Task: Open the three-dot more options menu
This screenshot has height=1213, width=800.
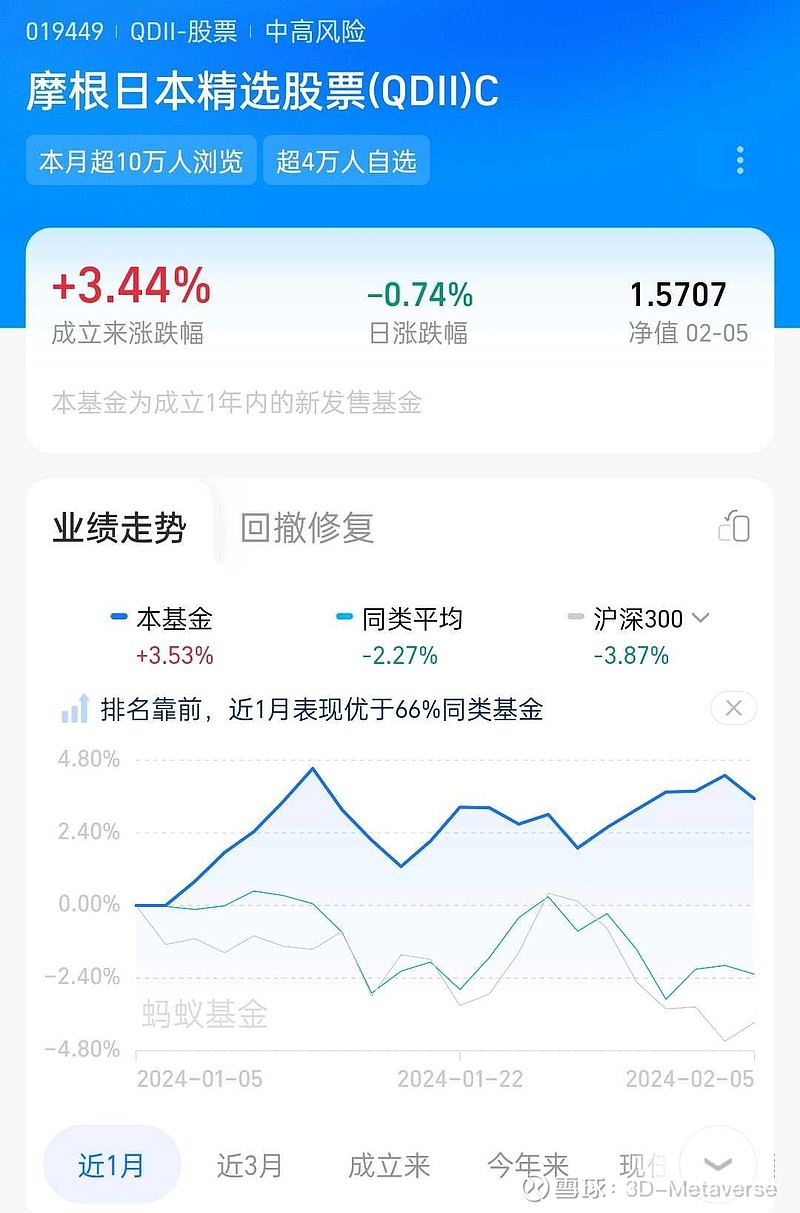Action: (x=741, y=159)
